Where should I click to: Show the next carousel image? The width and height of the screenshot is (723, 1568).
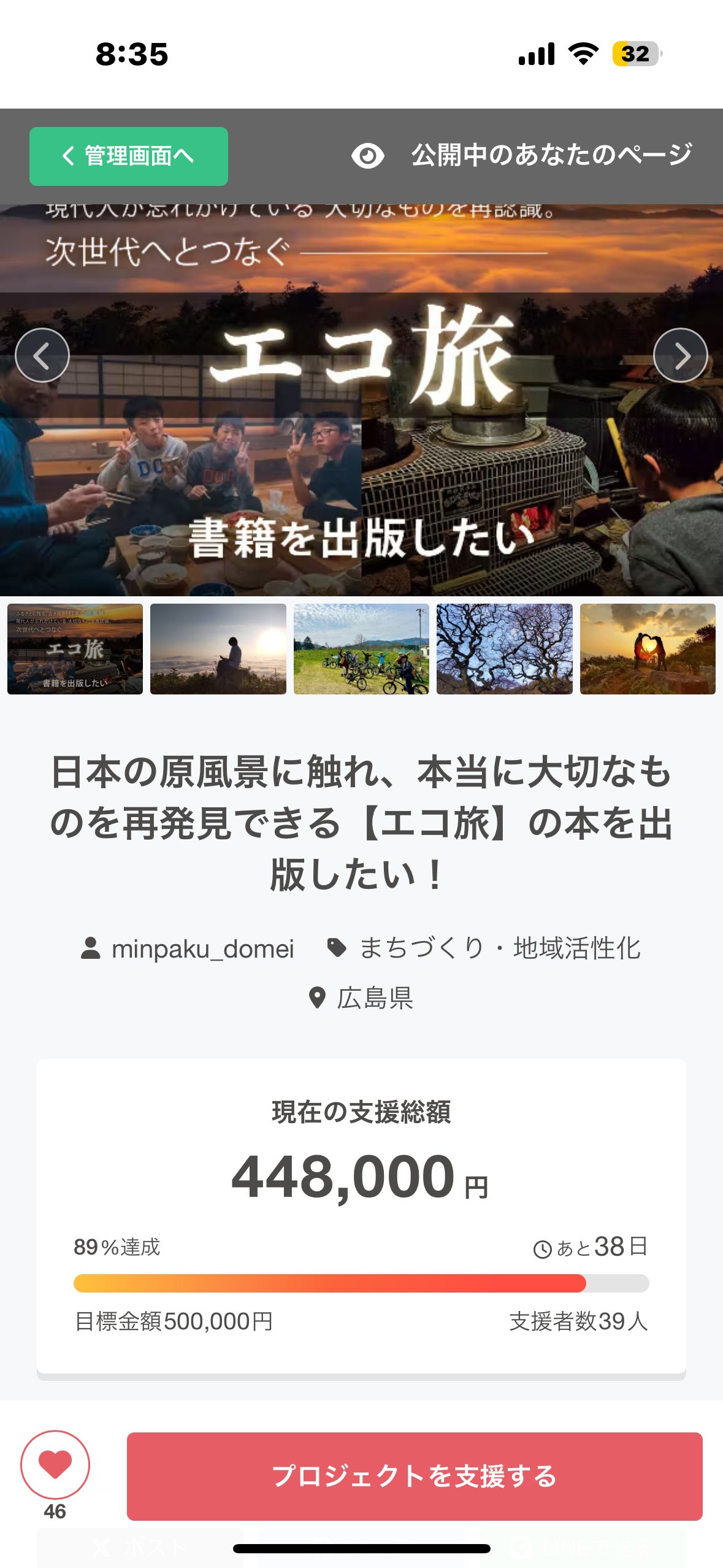coord(680,355)
